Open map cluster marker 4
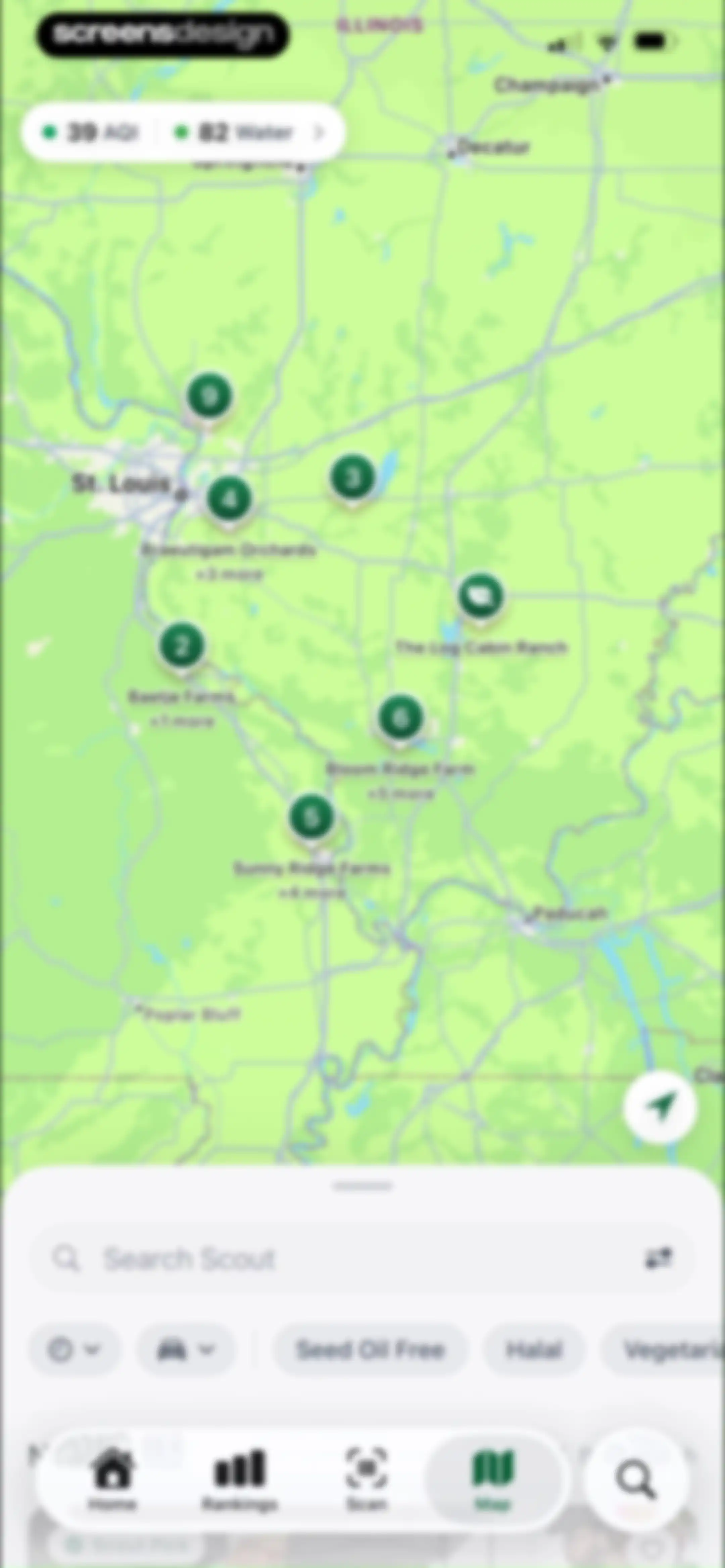The width and height of the screenshot is (725, 1568). click(x=230, y=500)
